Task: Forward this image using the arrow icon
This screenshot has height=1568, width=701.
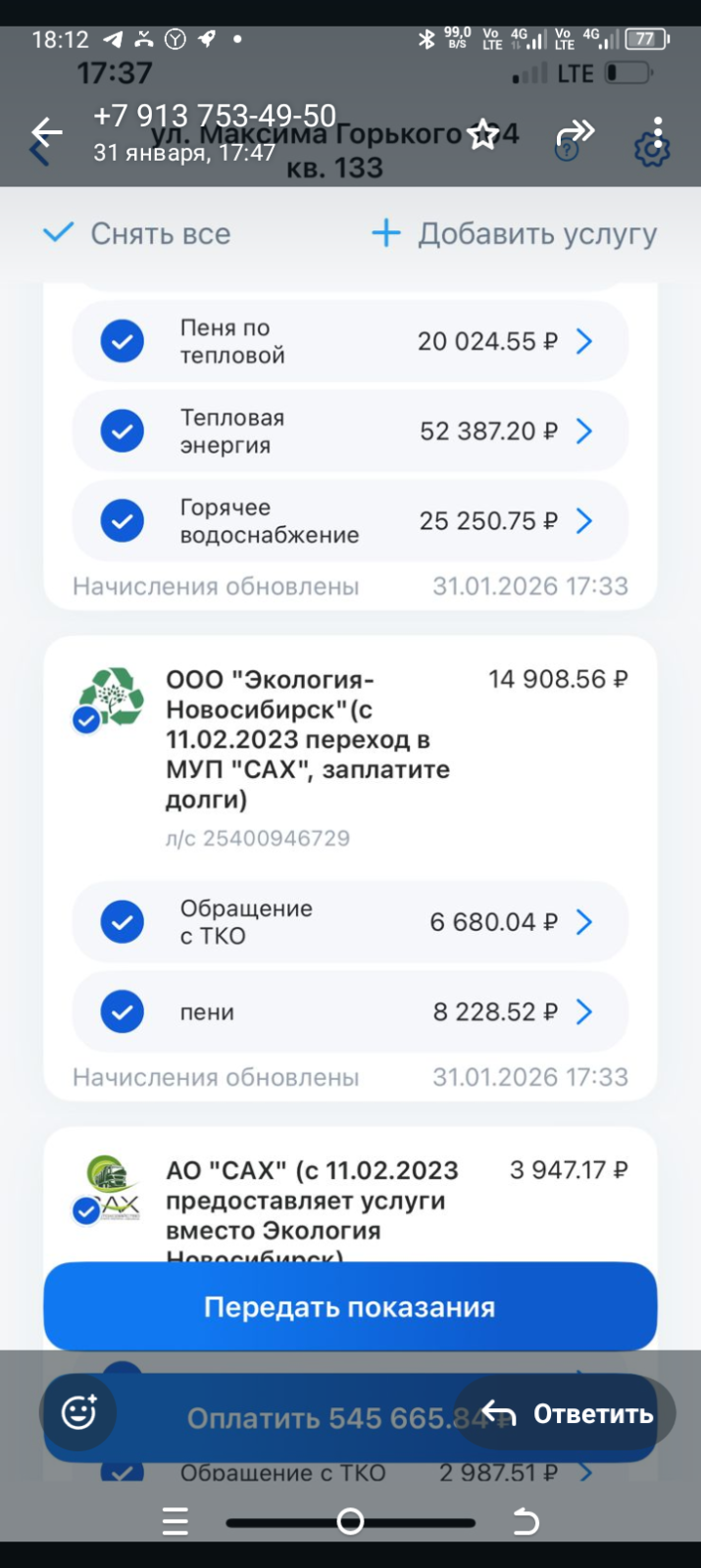Action: pyautogui.click(x=575, y=132)
